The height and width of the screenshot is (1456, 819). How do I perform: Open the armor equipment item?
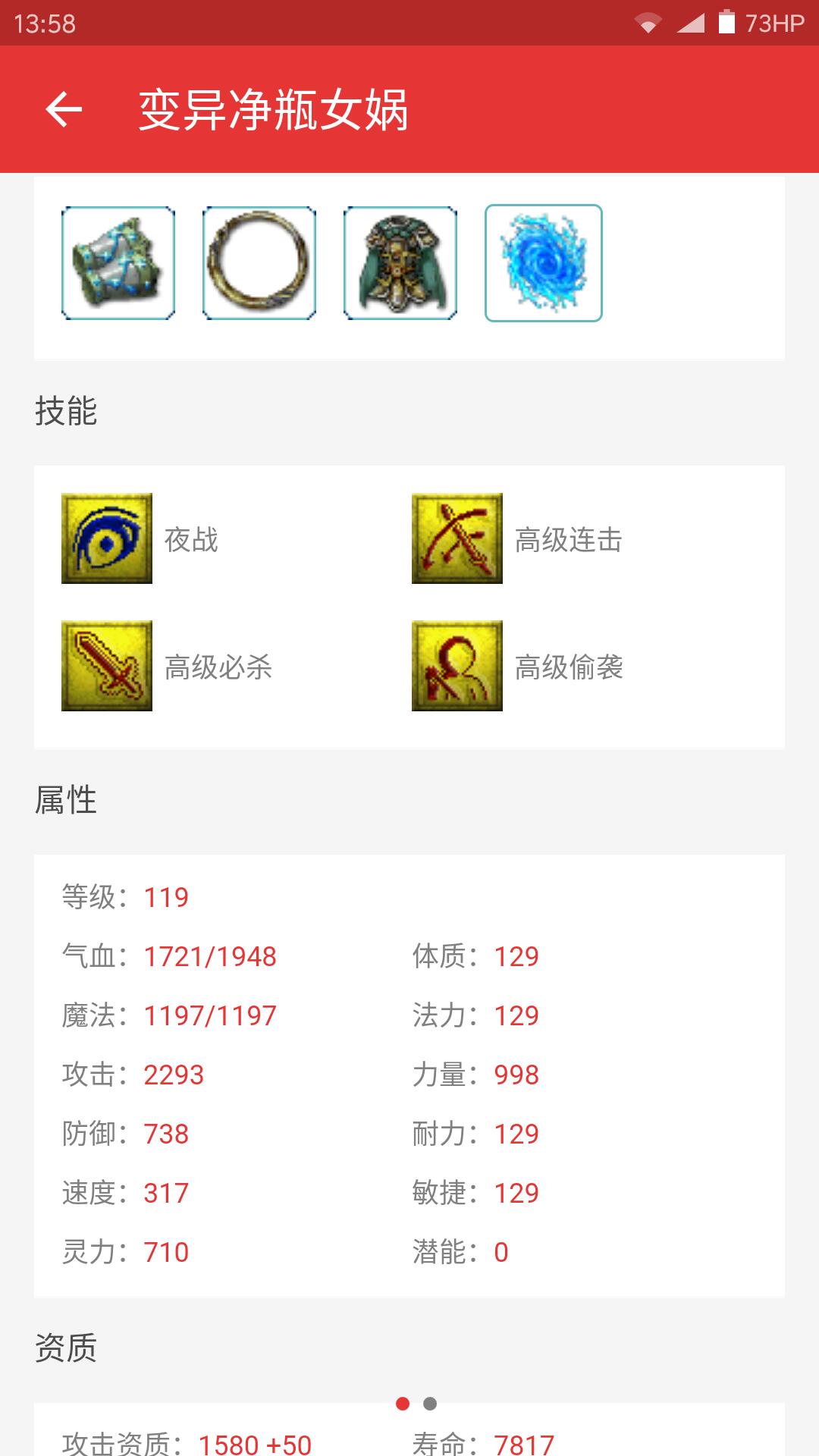[400, 263]
